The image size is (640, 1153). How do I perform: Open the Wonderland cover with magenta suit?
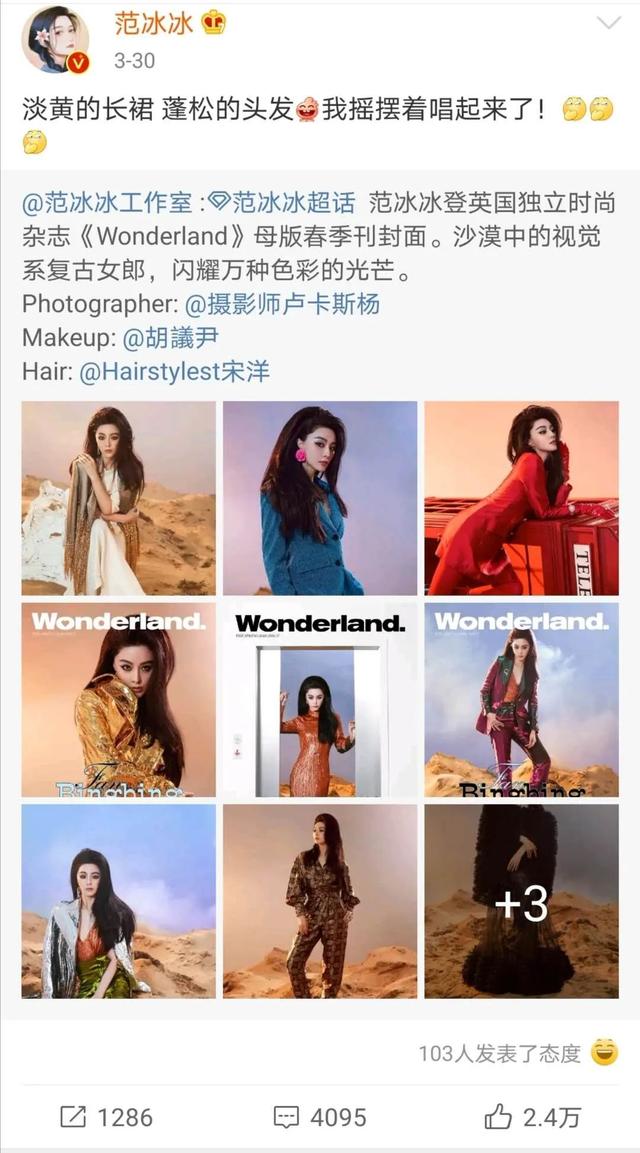tap(521, 699)
